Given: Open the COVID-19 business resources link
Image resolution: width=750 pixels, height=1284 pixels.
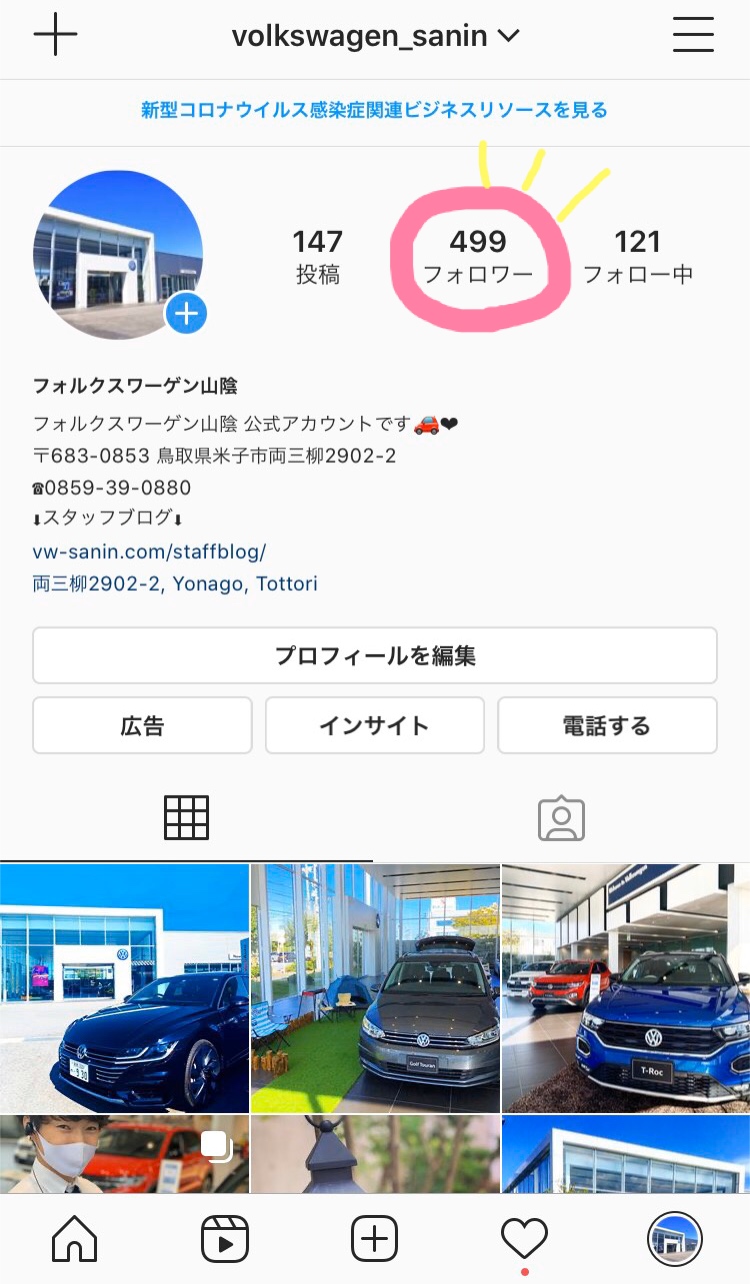Looking at the screenshot, I should tap(375, 110).
